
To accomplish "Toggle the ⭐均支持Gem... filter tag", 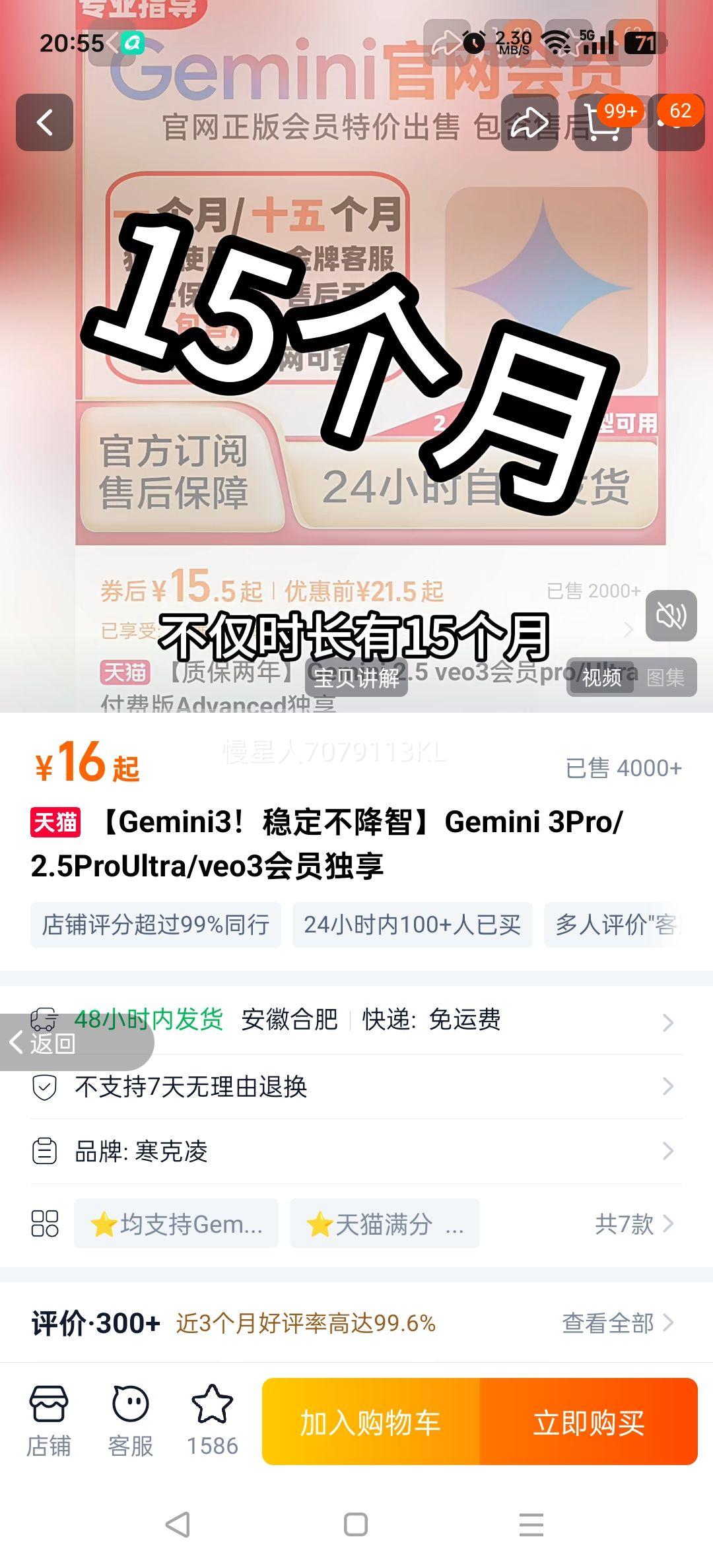I will click(x=177, y=1224).
